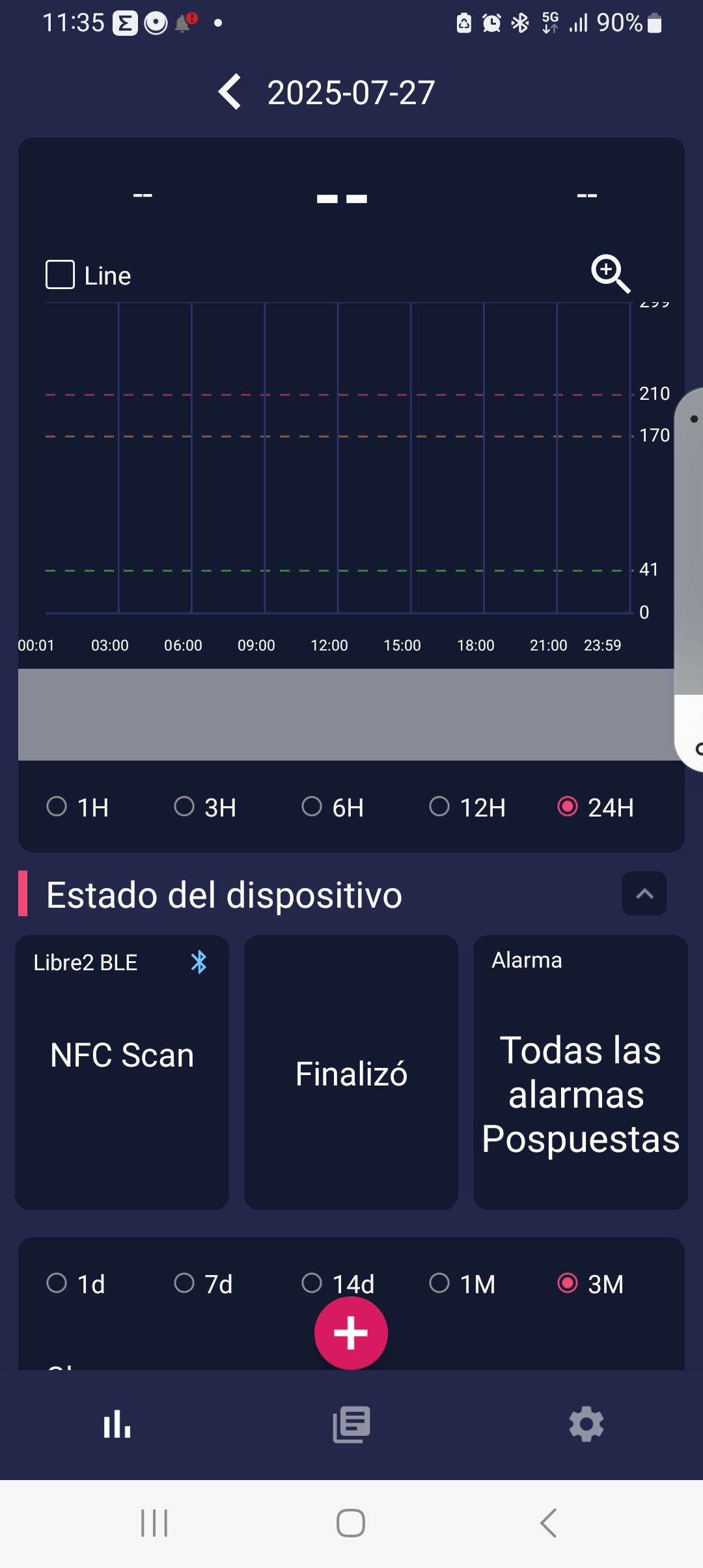The height and width of the screenshot is (1568, 703).
Task: Open the log entries tab
Action: tap(351, 1424)
